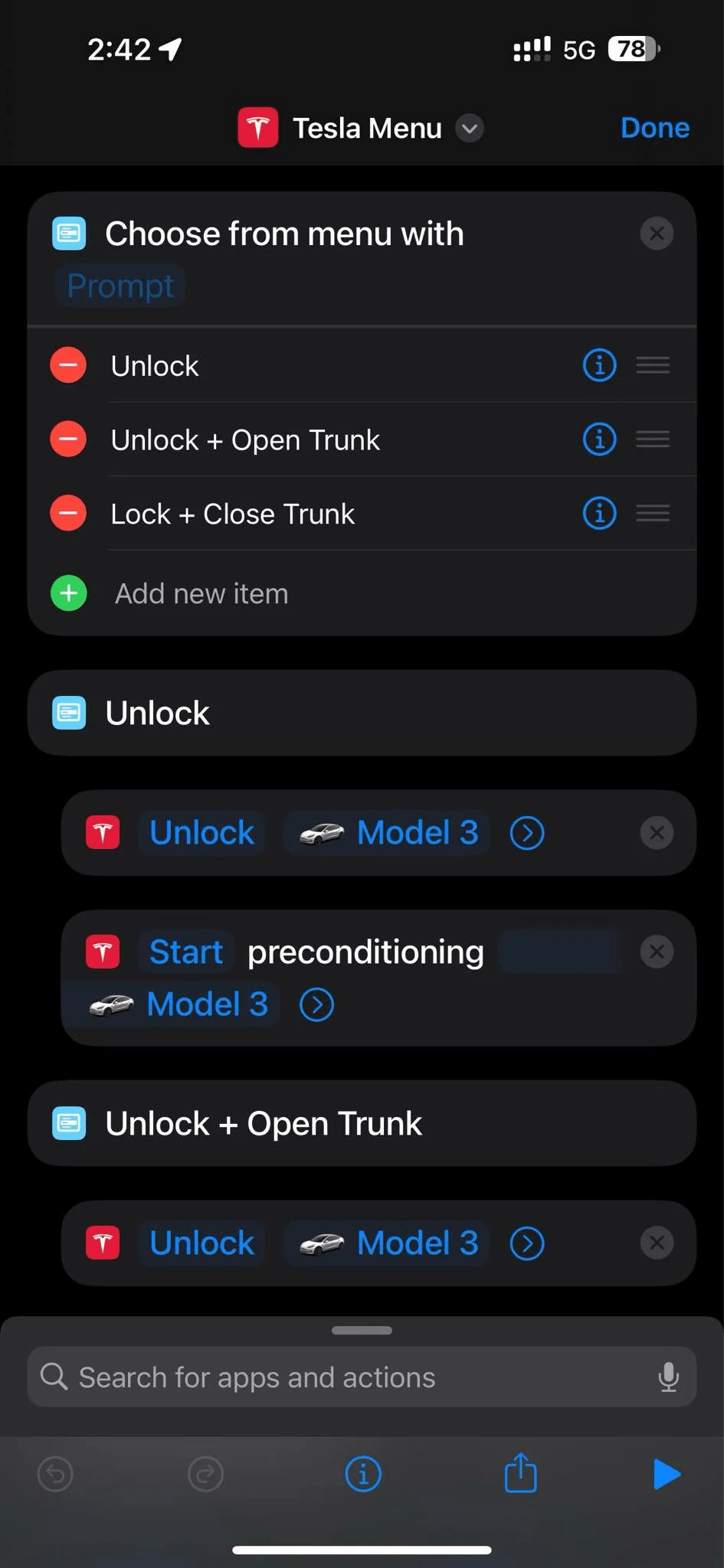Undo the last edit
Image resolution: width=724 pixels, height=1568 pixels.
coord(55,1474)
